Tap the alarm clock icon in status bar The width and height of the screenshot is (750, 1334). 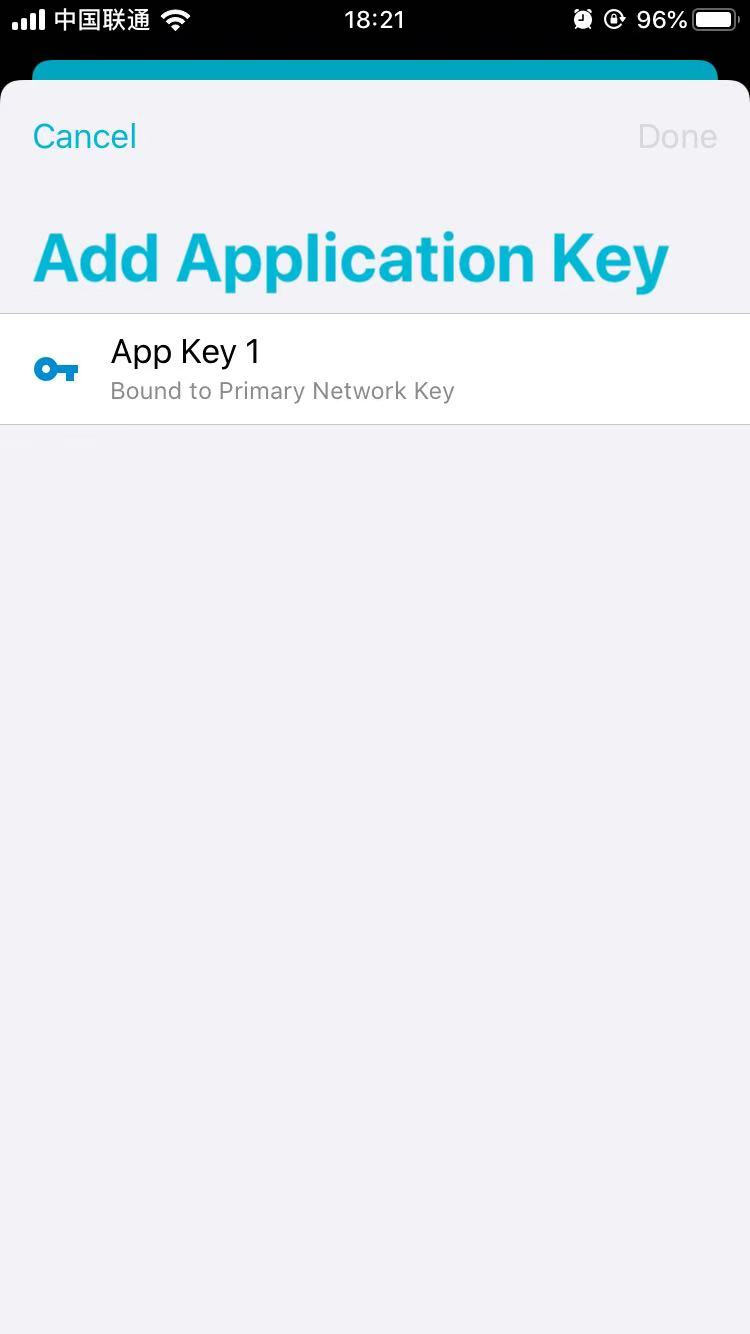[x=580, y=19]
